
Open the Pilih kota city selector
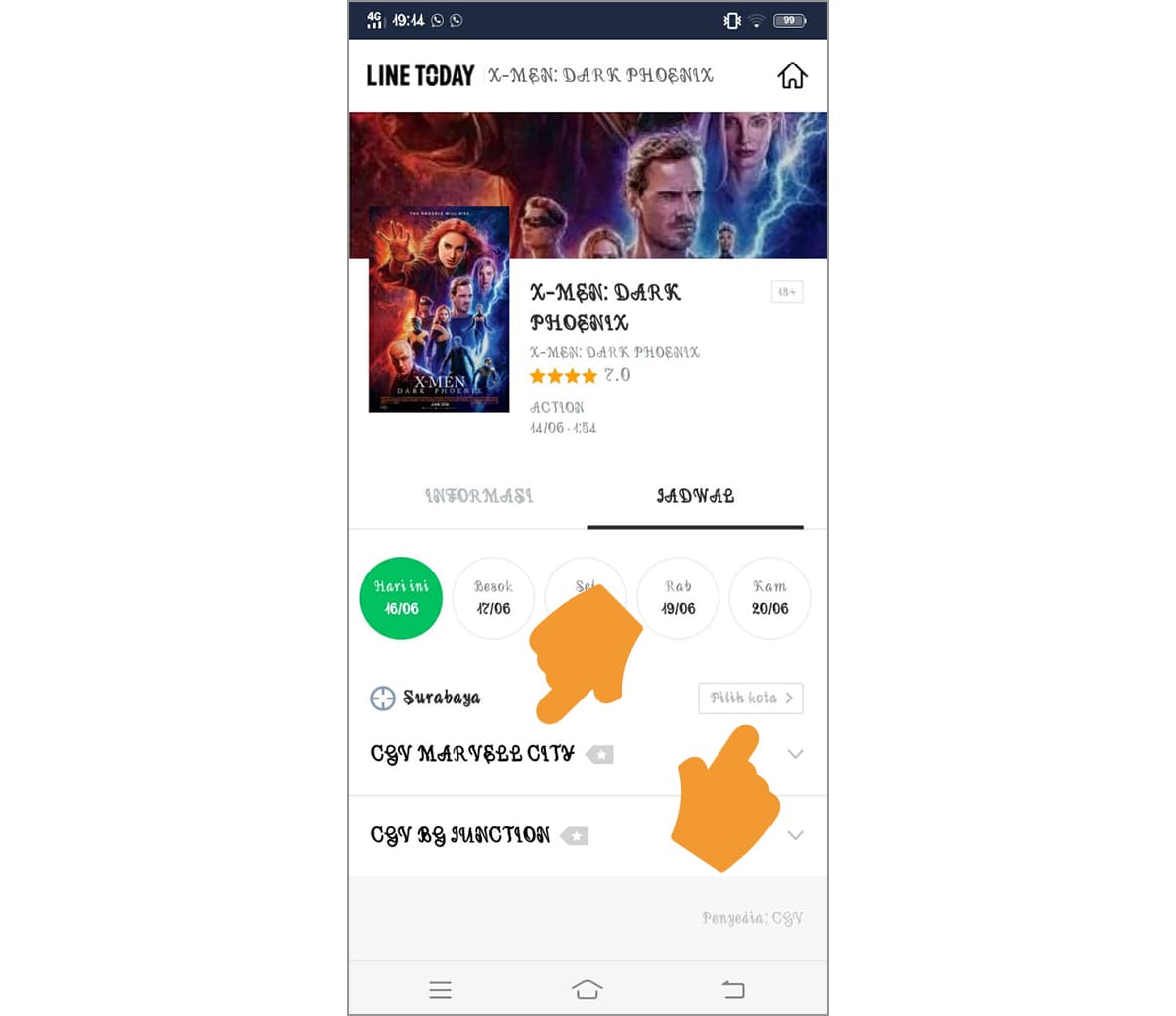point(750,698)
